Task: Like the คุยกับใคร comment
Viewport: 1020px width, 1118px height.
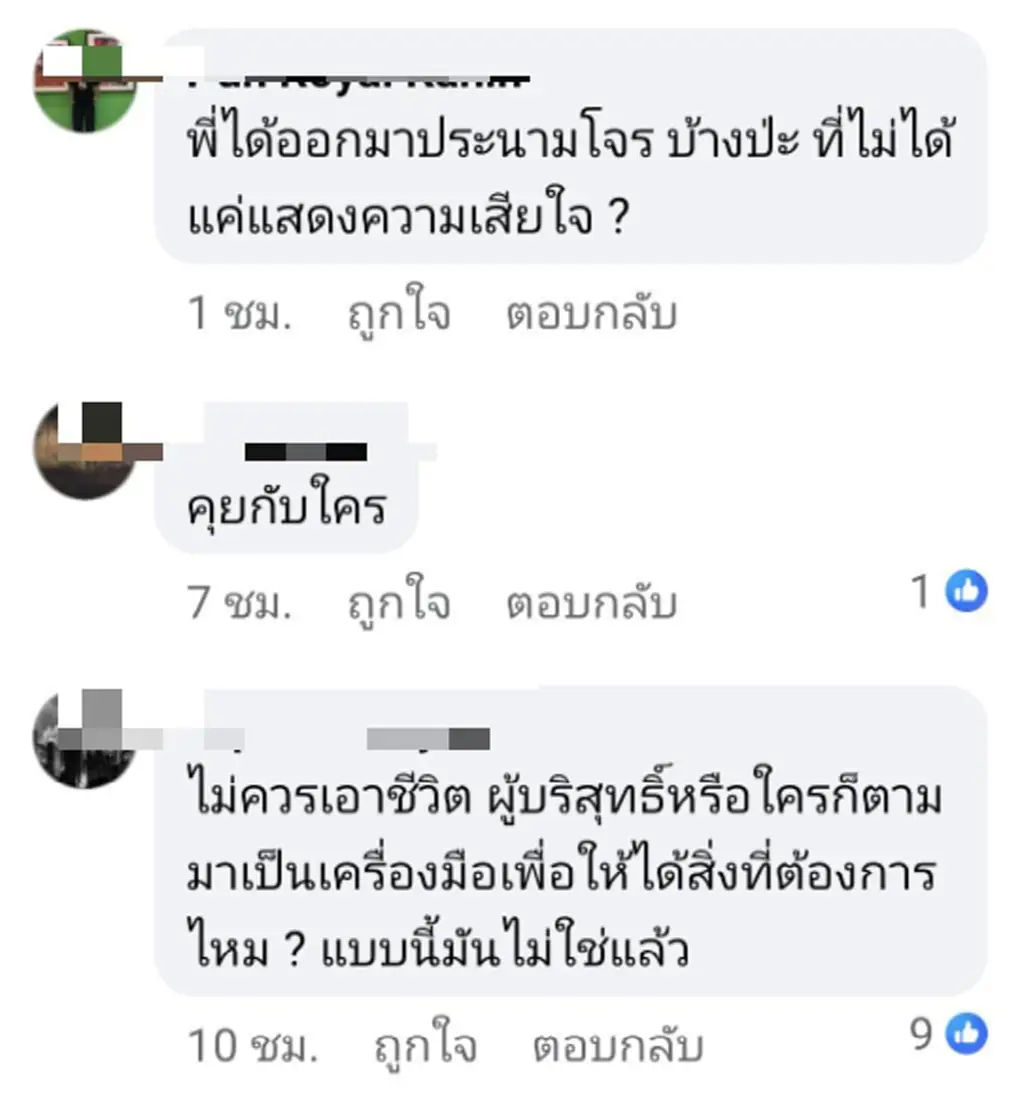Action: (x=399, y=604)
